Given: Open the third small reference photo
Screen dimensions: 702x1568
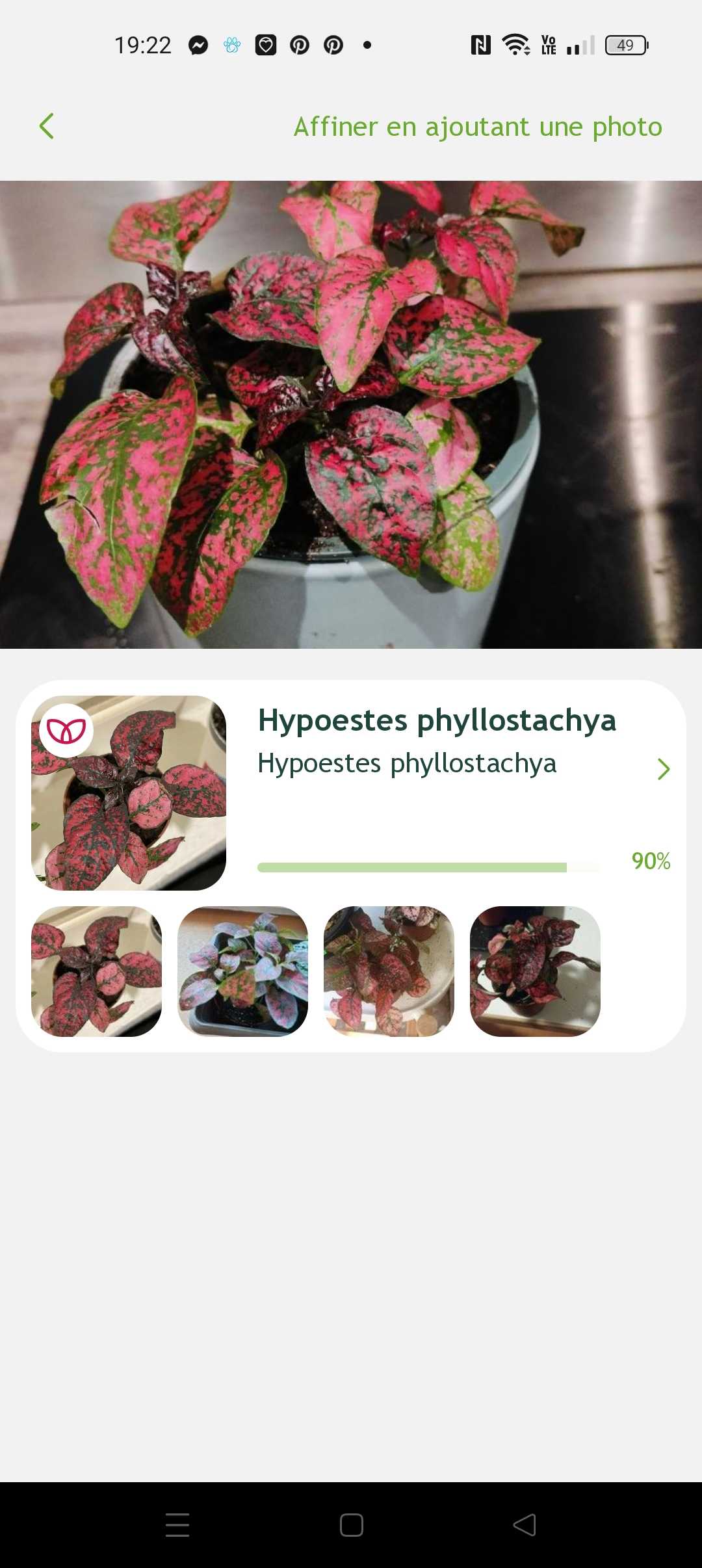Looking at the screenshot, I should [x=389, y=971].
